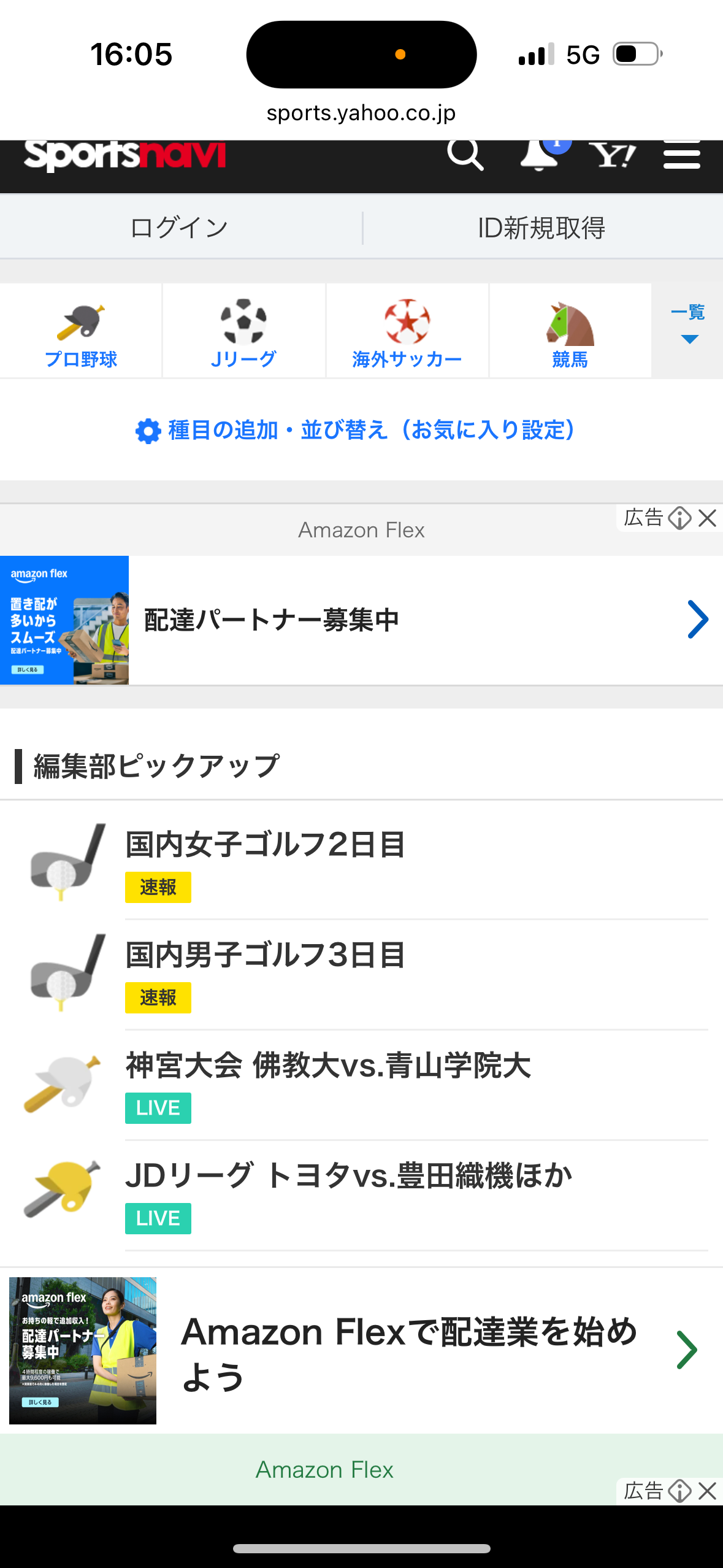Viewport: 723px width, 1568px height.
Task: Open the 競馬 section
Action: (x=570, y=332)
